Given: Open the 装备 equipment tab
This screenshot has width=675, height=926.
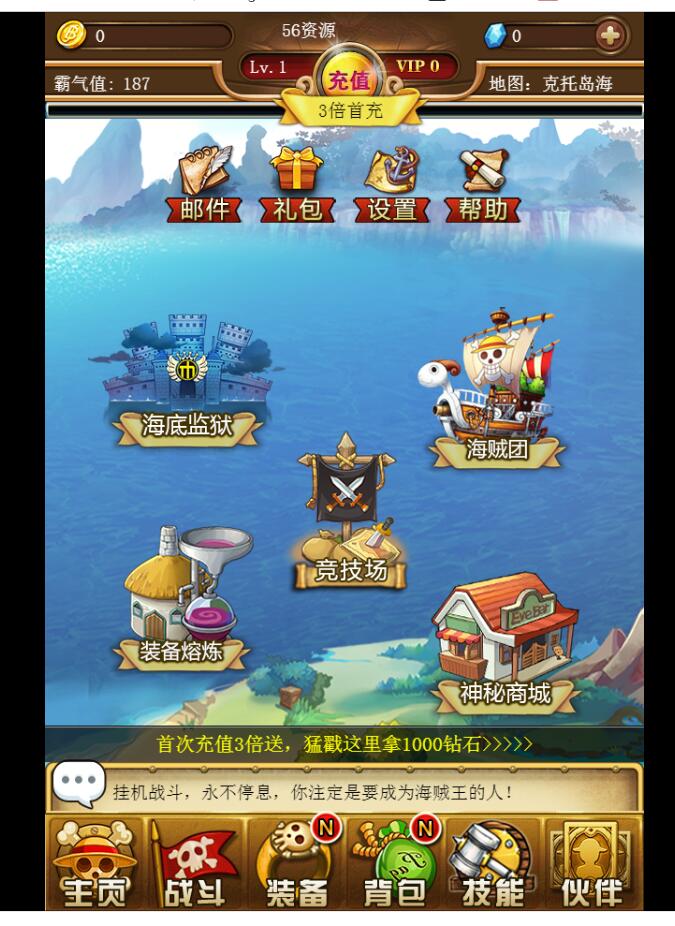Looking at the screenshot, I should click(x=296, y=865).
